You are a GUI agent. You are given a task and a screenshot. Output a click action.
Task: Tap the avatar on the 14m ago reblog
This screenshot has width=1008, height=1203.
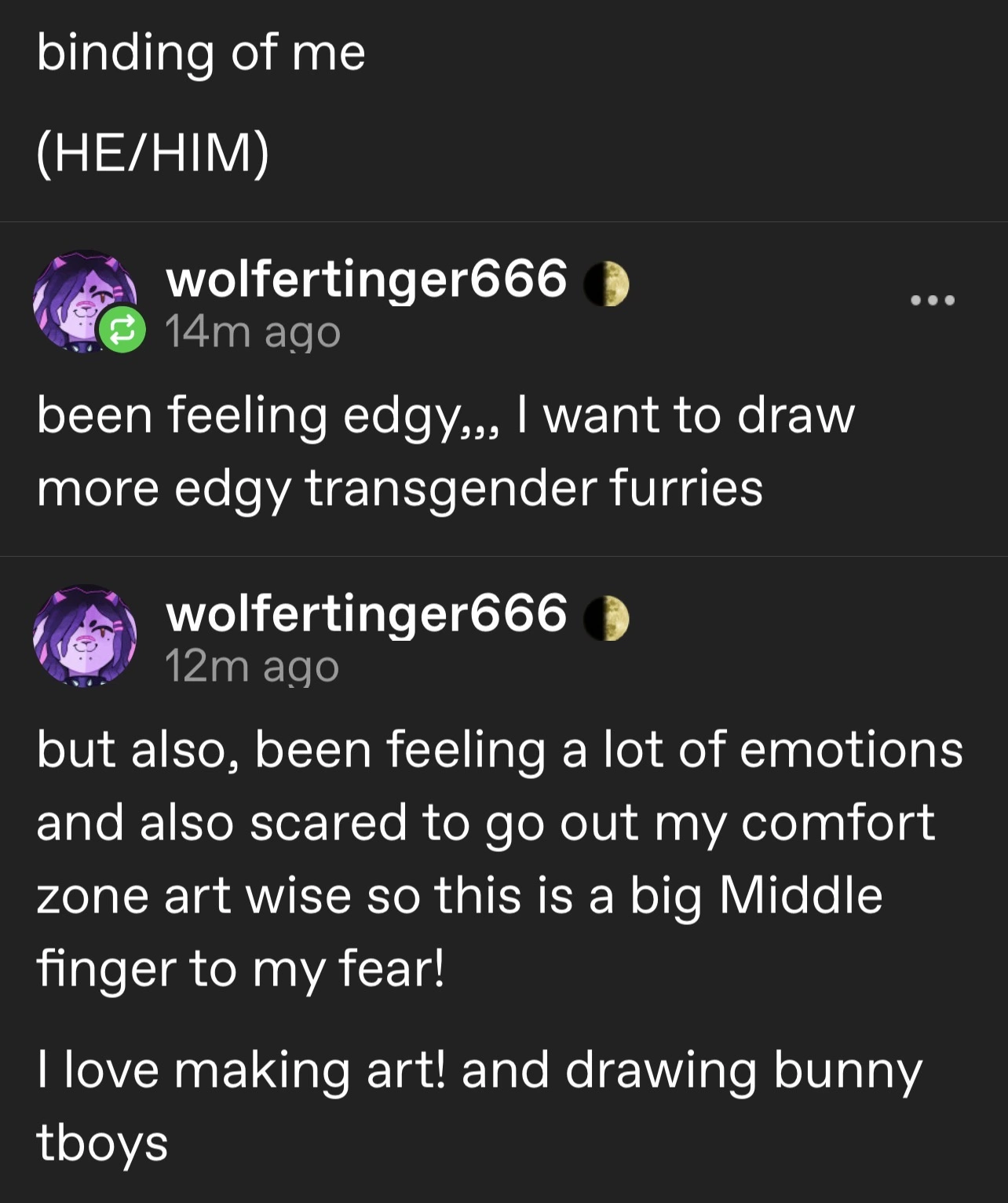pos(84,301)
